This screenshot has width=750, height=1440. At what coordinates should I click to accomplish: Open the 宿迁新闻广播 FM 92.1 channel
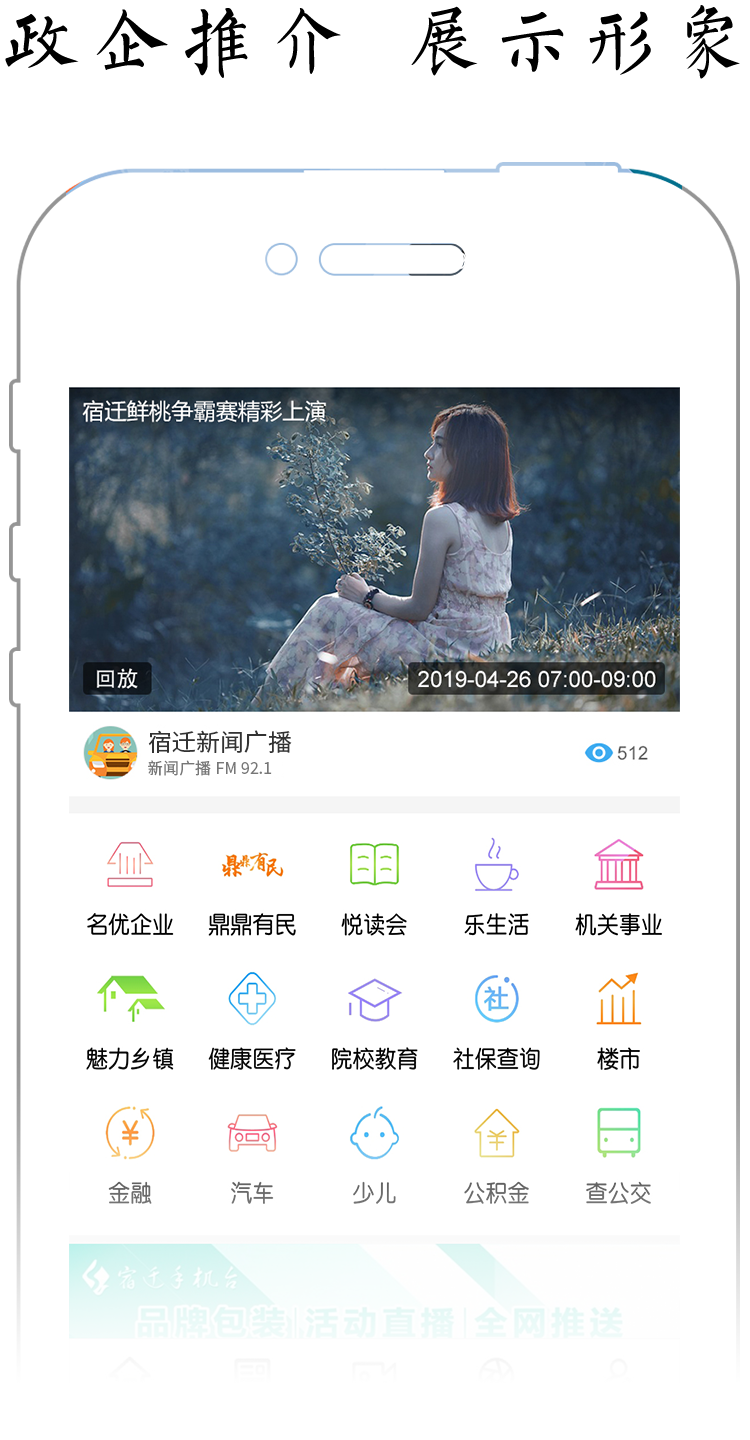pos(190,753)
